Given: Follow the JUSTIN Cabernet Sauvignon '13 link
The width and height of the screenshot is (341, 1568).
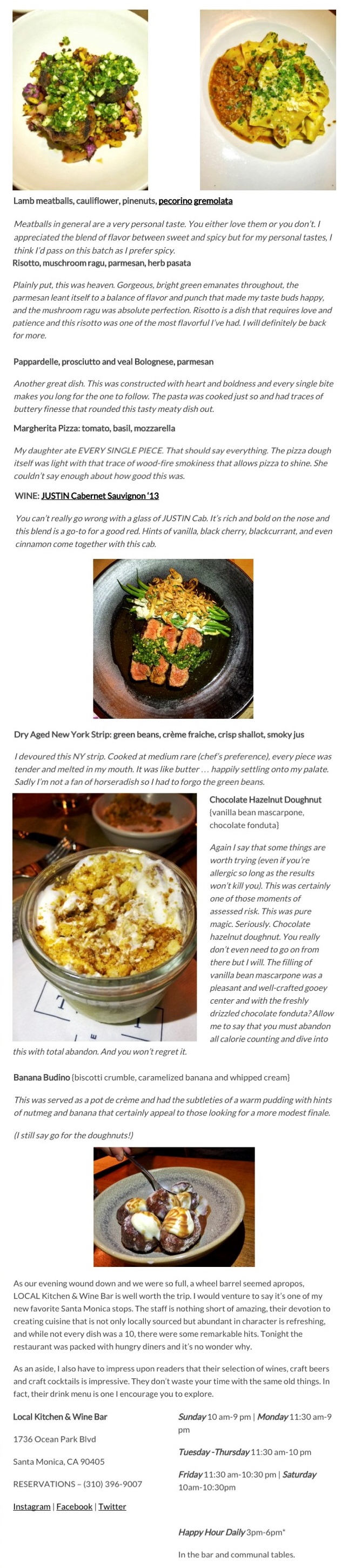Looking at the screenshot, I should click(x=100, y=496).
